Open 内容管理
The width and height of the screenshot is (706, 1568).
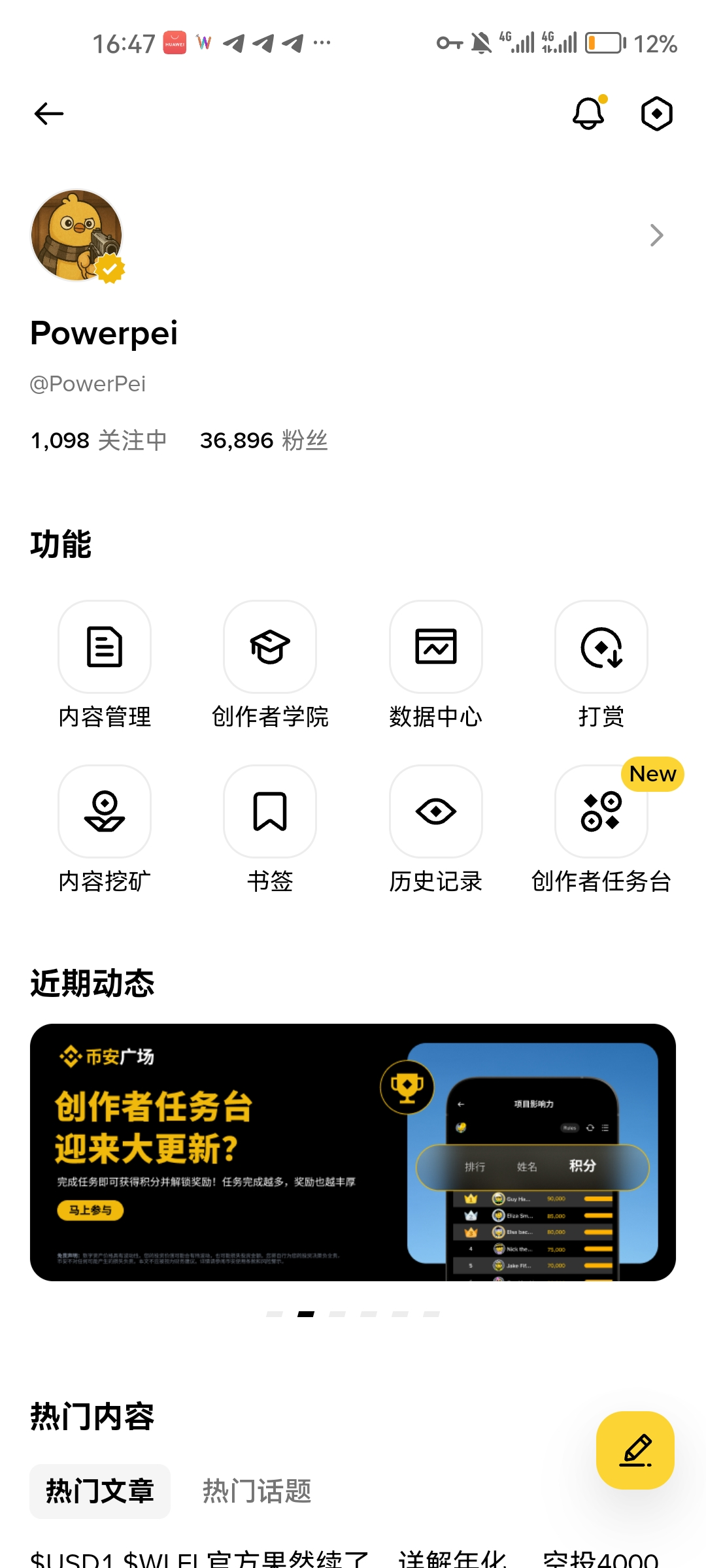point(105,647)
